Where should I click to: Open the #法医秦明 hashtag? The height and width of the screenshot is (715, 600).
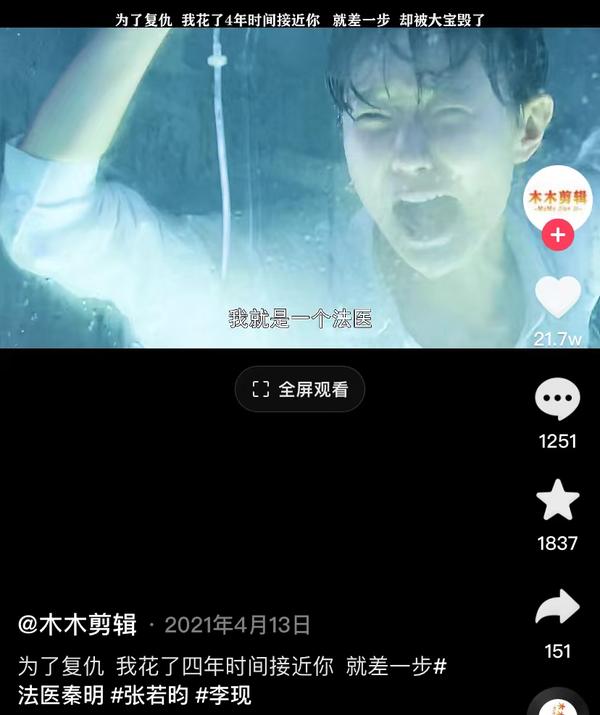pos(61,695)
